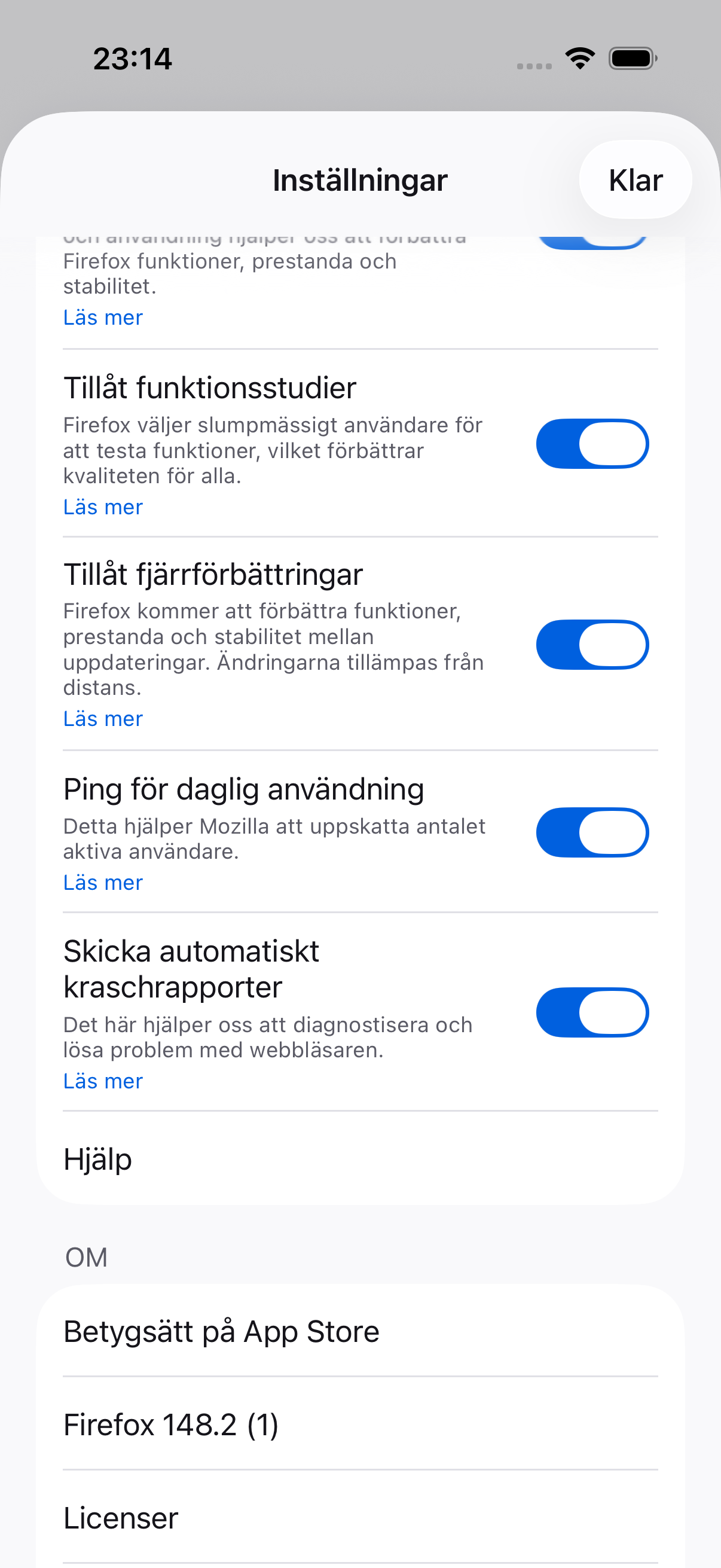Select Betygsätt på App Store
The width and height of the screenshot is (721, 1568).
click(360, 1331)
